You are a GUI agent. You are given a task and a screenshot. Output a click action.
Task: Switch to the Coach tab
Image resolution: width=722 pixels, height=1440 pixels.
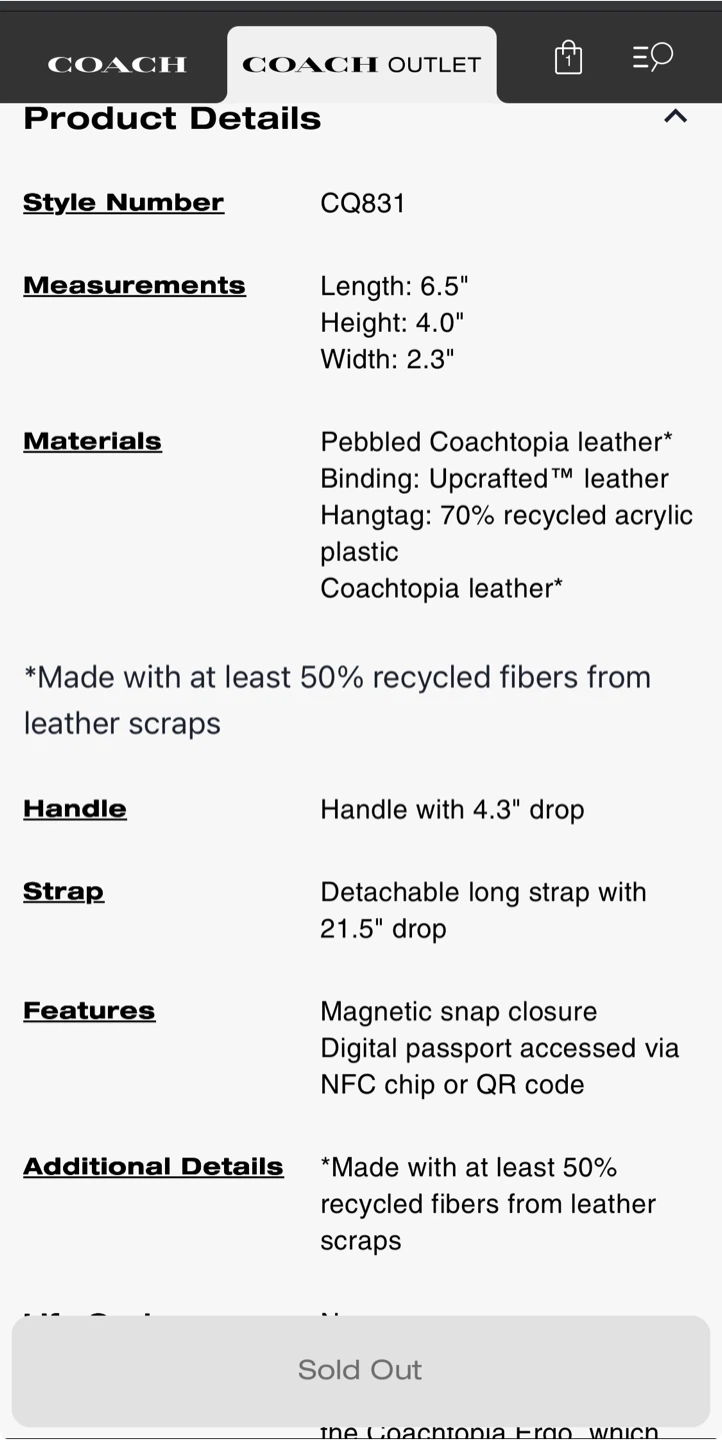(x=117, y=64)
